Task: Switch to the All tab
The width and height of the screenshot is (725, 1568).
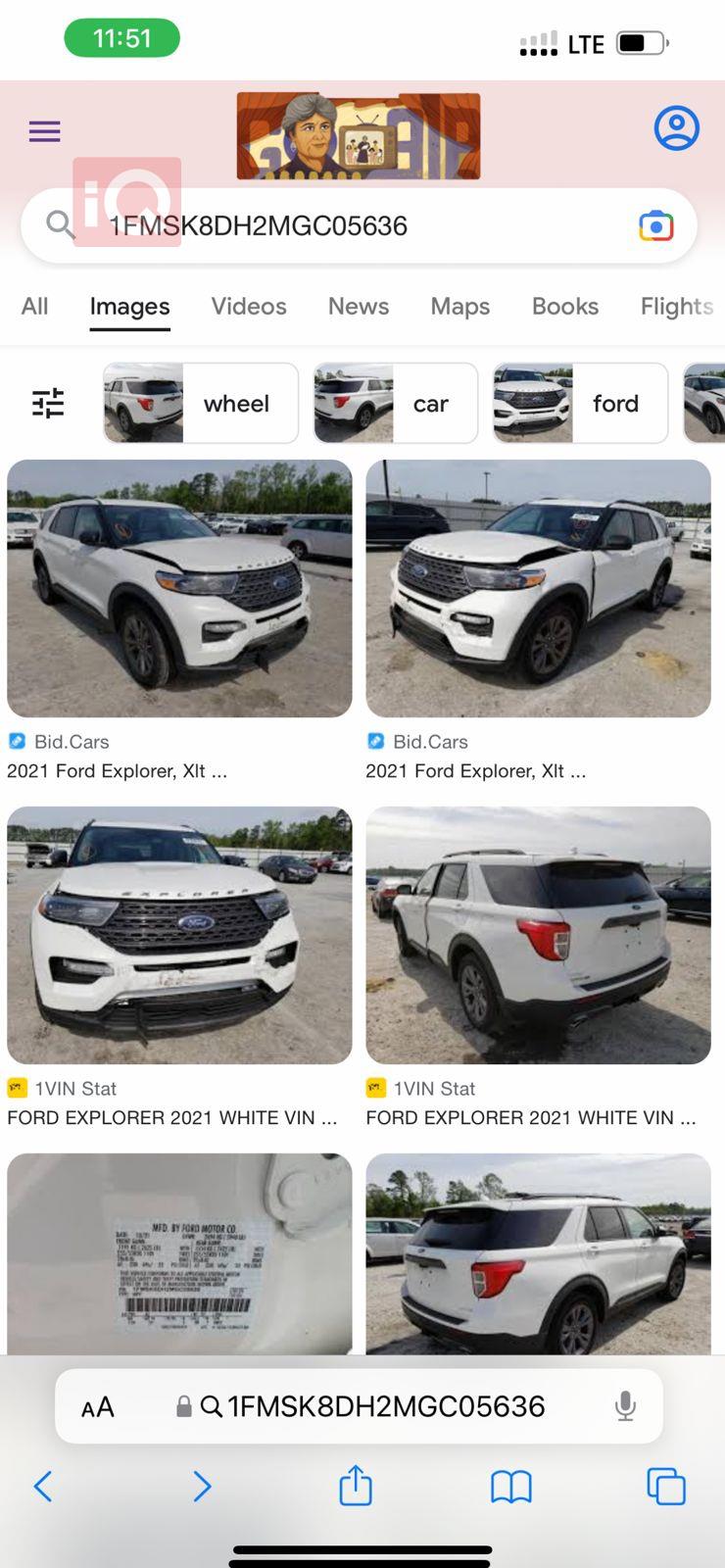Action: click(x=34, y=307)
